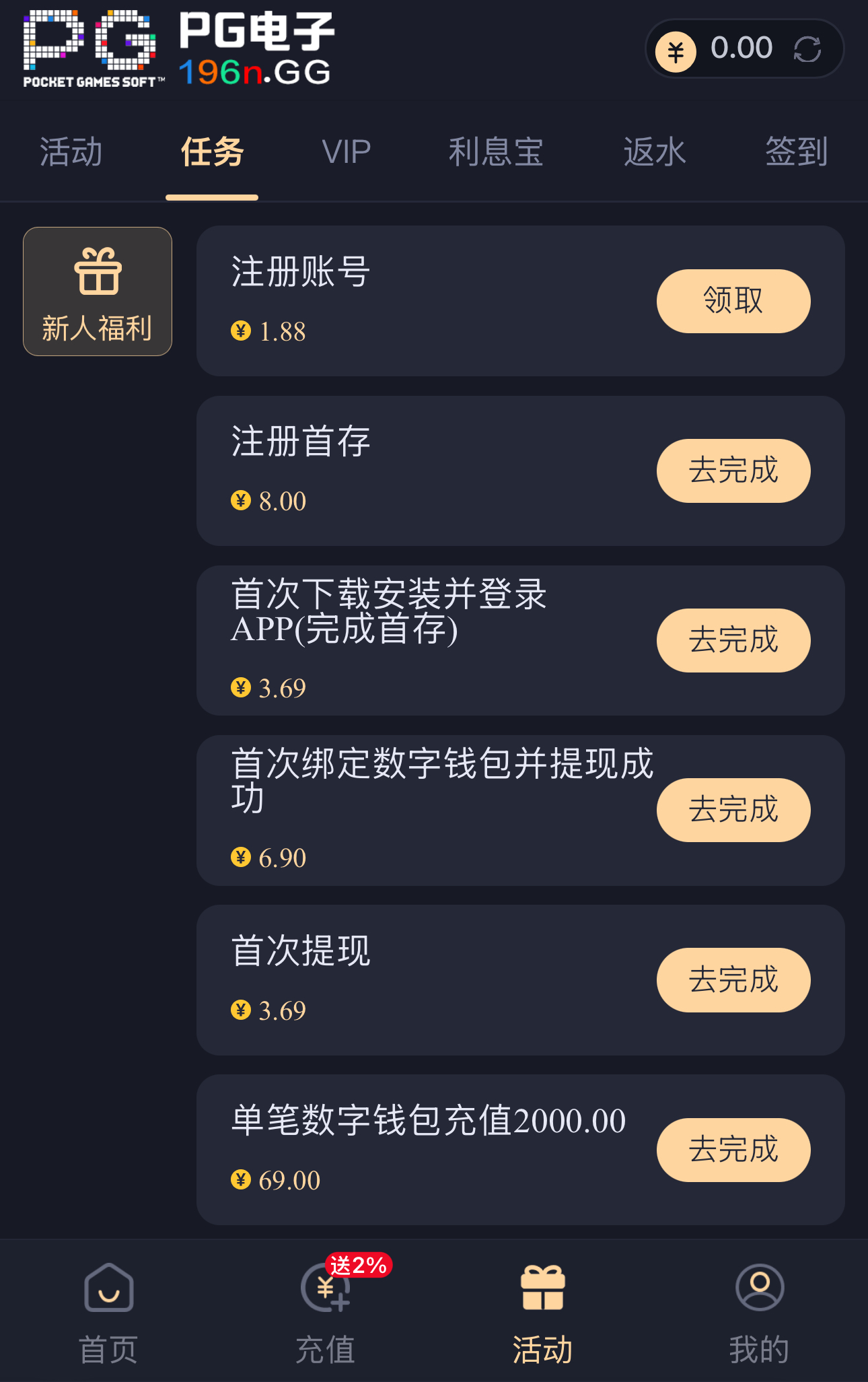Open the 返水 tab
868x1382 pixels.
[x=654, y=151]
